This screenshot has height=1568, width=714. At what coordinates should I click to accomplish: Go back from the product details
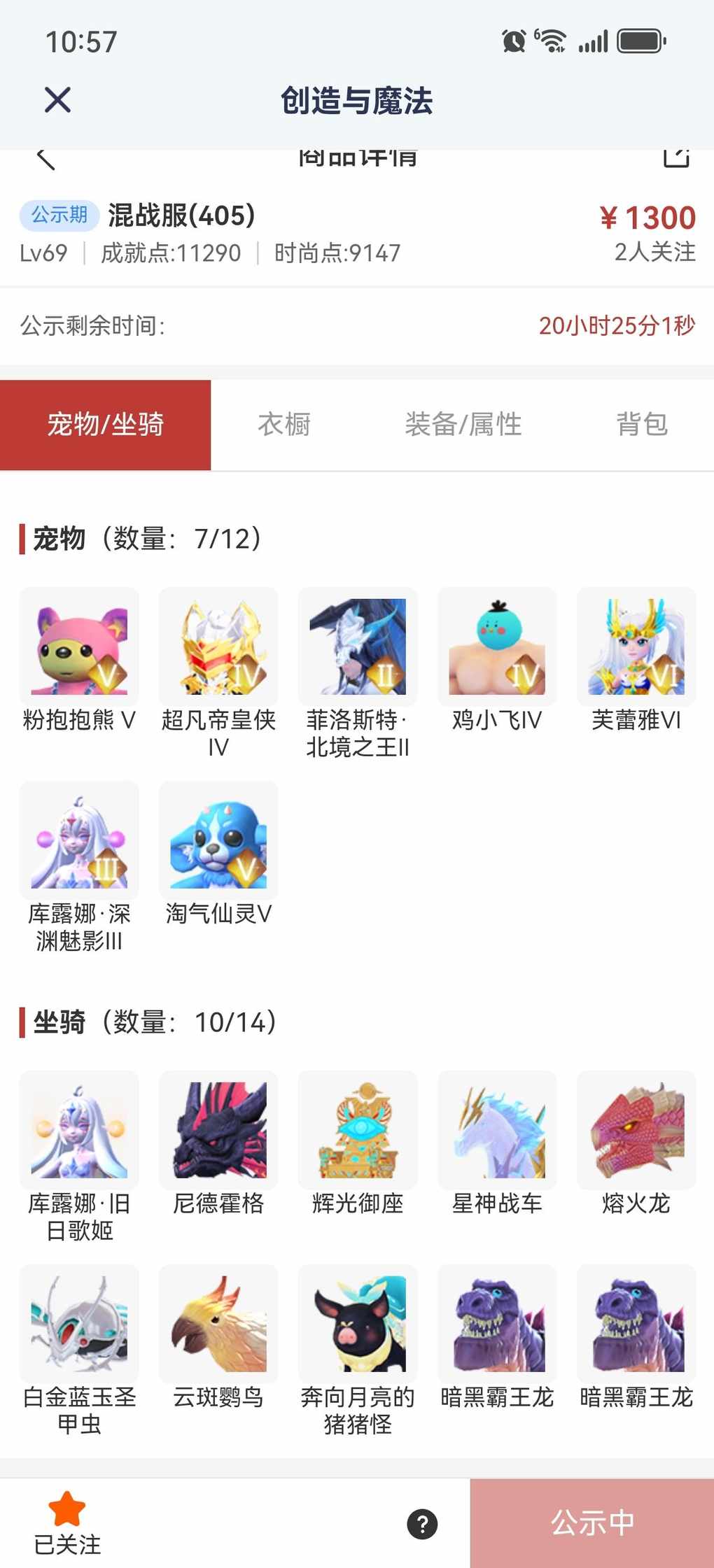click(46, 159)
